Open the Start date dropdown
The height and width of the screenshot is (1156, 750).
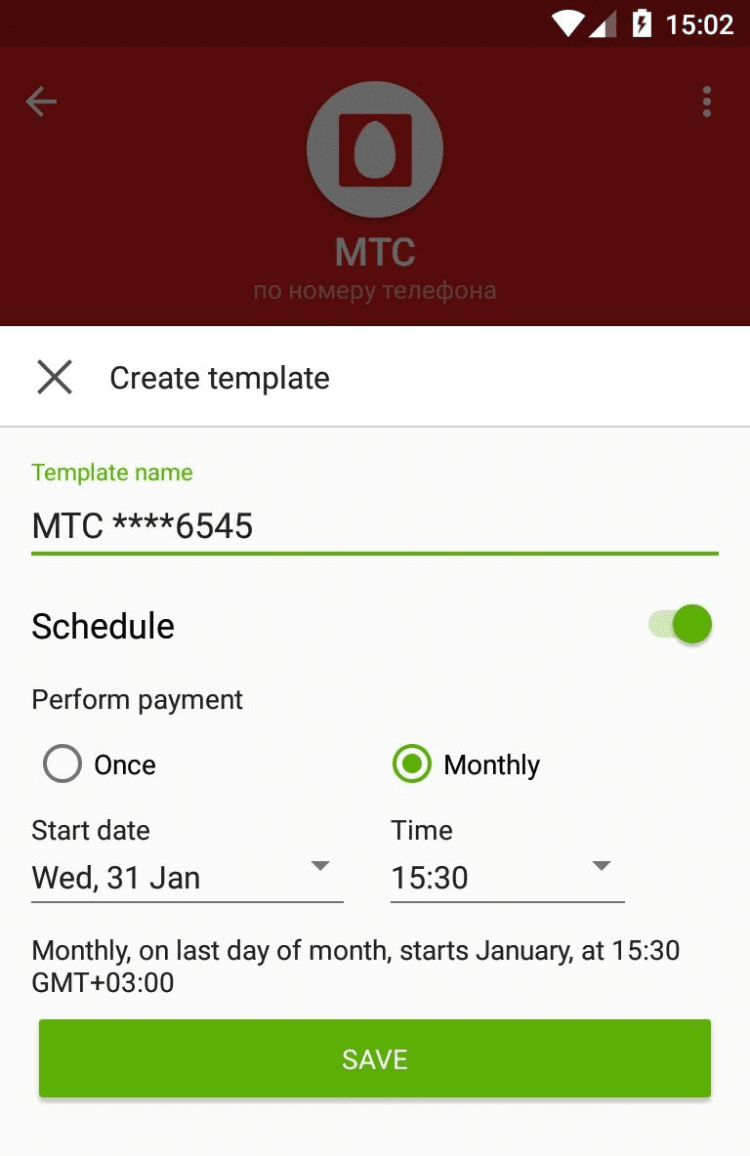tap(187, 877)
